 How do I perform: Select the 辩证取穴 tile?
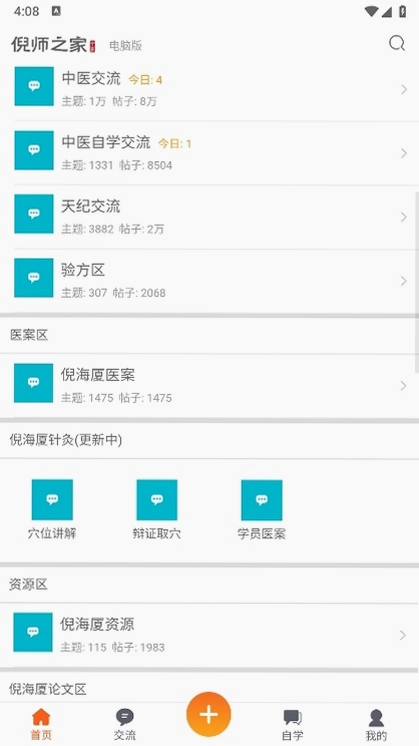(156, 510)
